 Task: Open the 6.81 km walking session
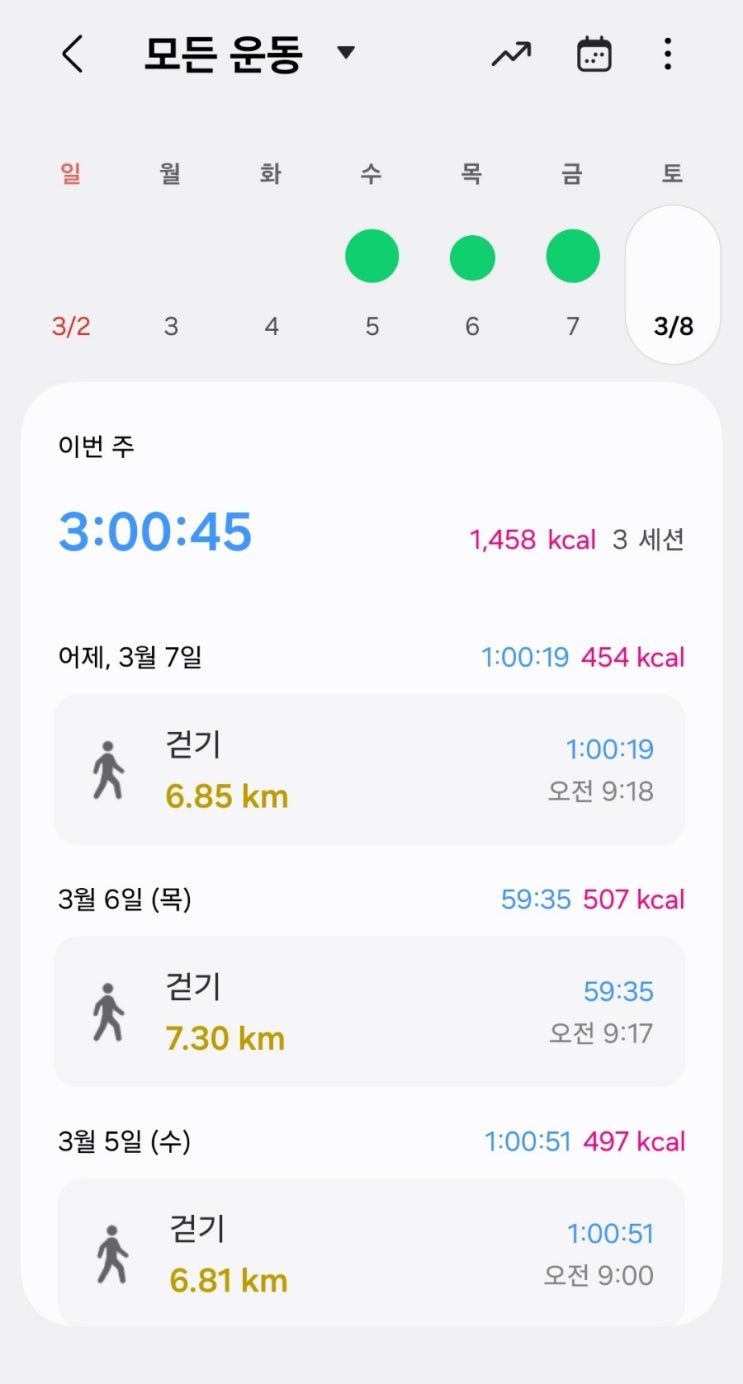point(369,1252)
